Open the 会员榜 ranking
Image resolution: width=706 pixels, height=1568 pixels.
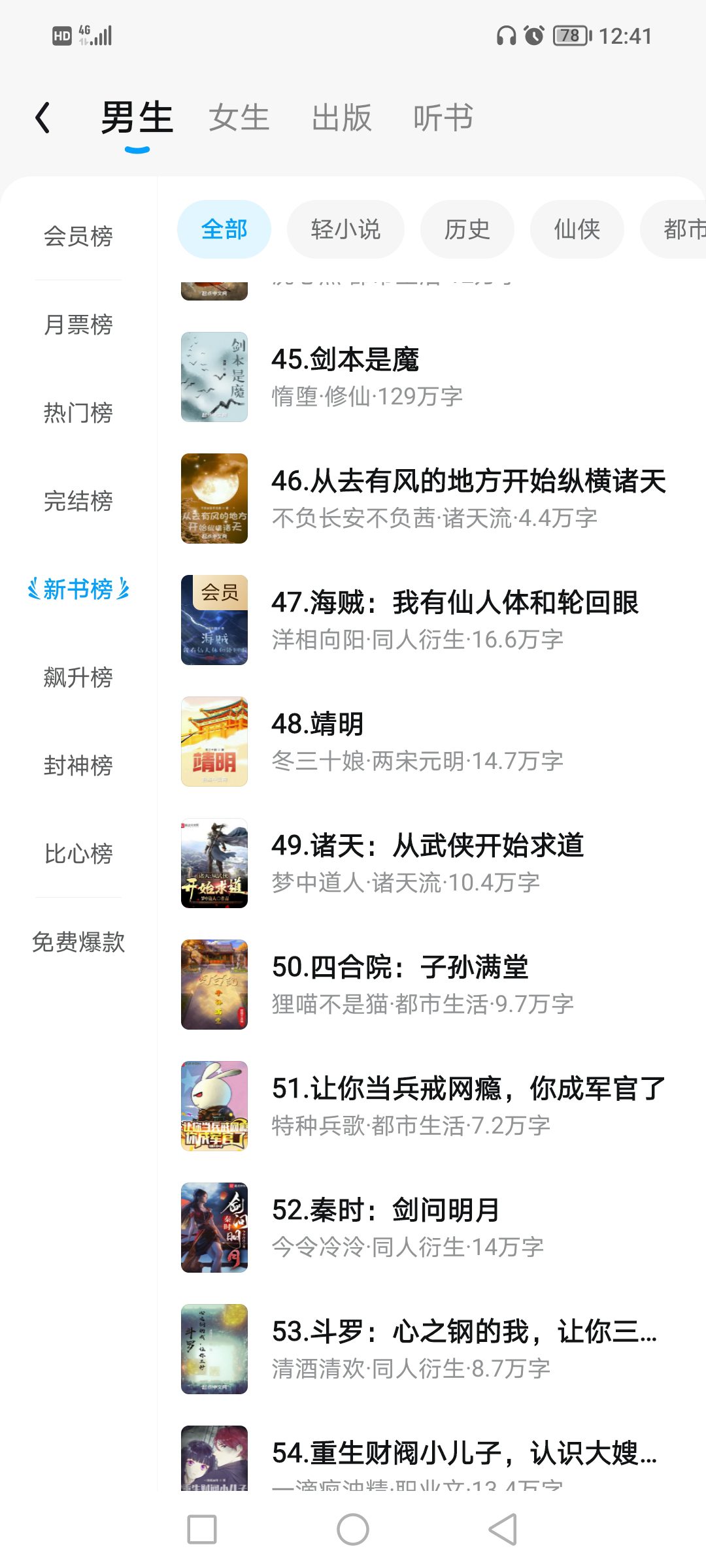pos(78,236)
